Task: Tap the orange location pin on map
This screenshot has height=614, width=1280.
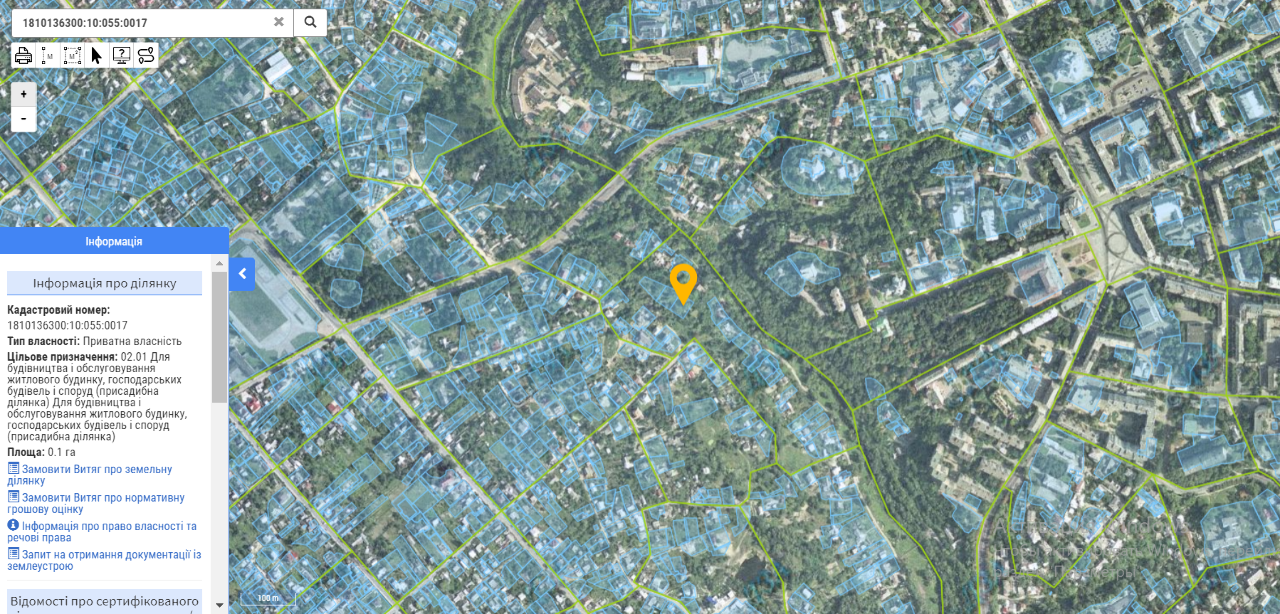Action: click(x=683, y=280)
